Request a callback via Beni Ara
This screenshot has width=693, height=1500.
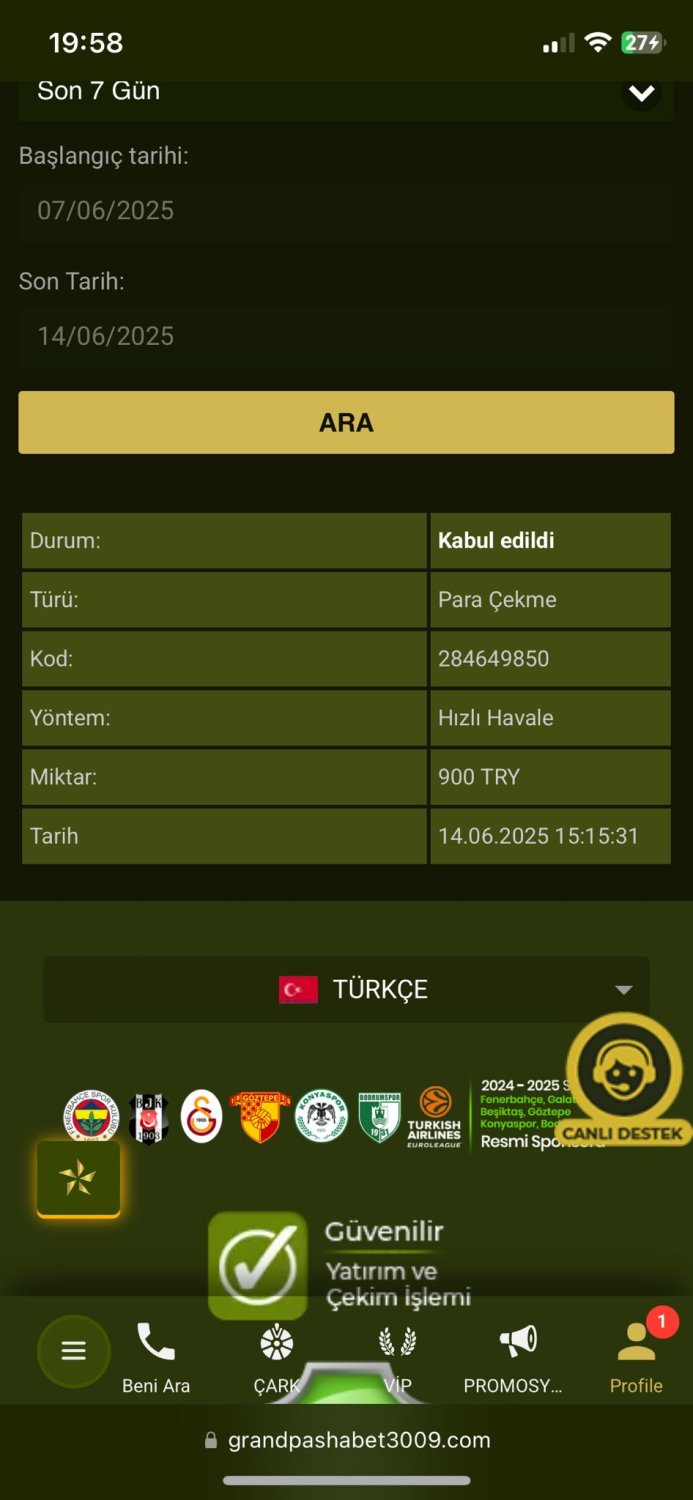156,1357
